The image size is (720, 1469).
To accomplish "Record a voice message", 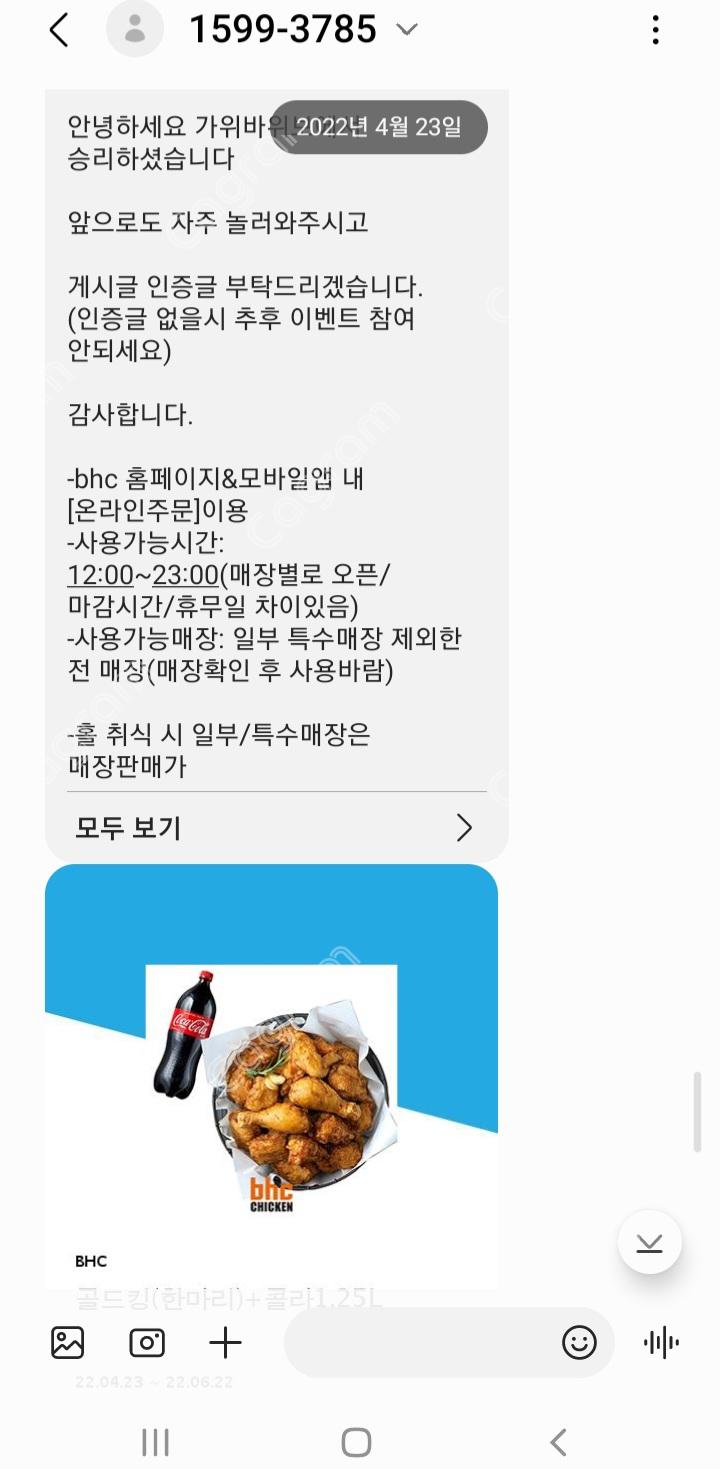I will 661,1343.
